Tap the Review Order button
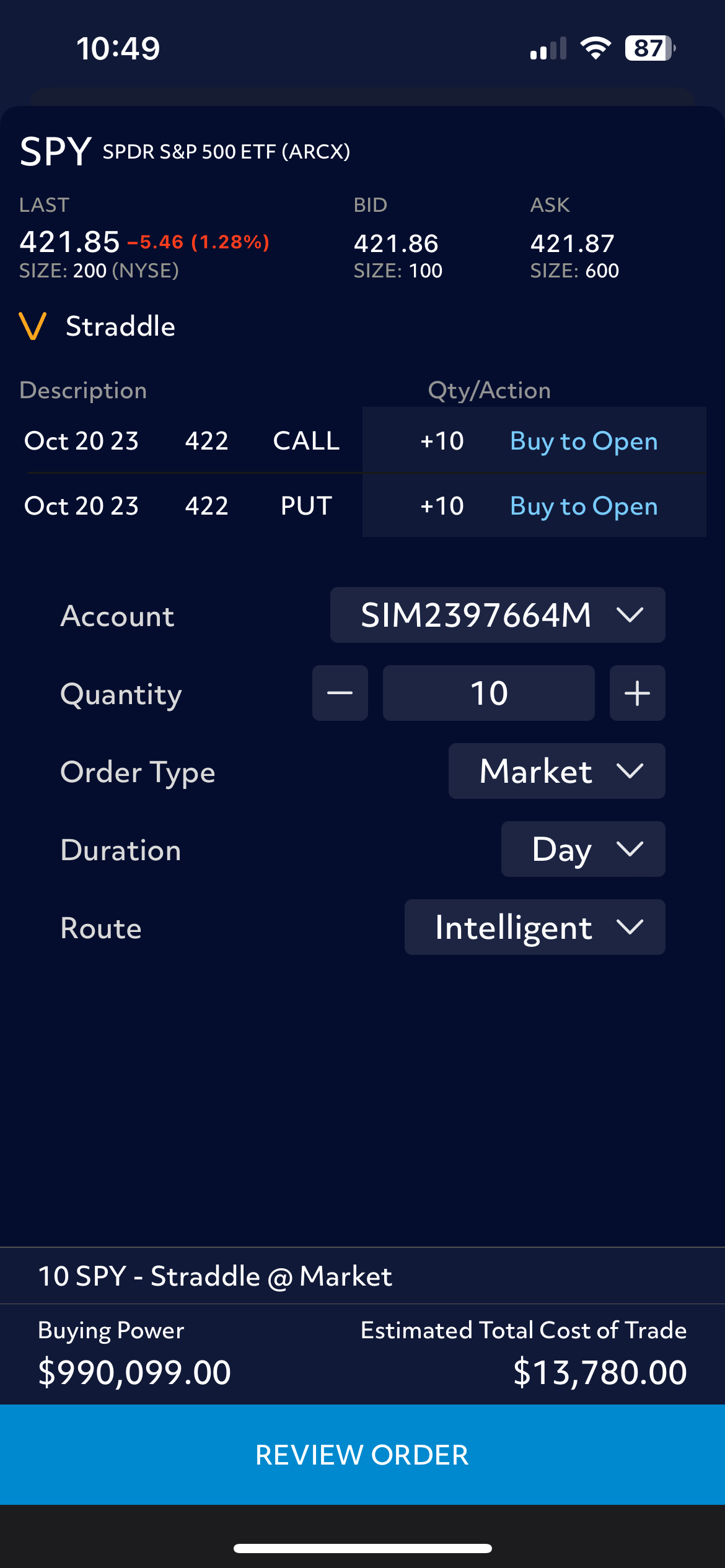The width and height of the screenshot is (725, 1568). 362,1455
